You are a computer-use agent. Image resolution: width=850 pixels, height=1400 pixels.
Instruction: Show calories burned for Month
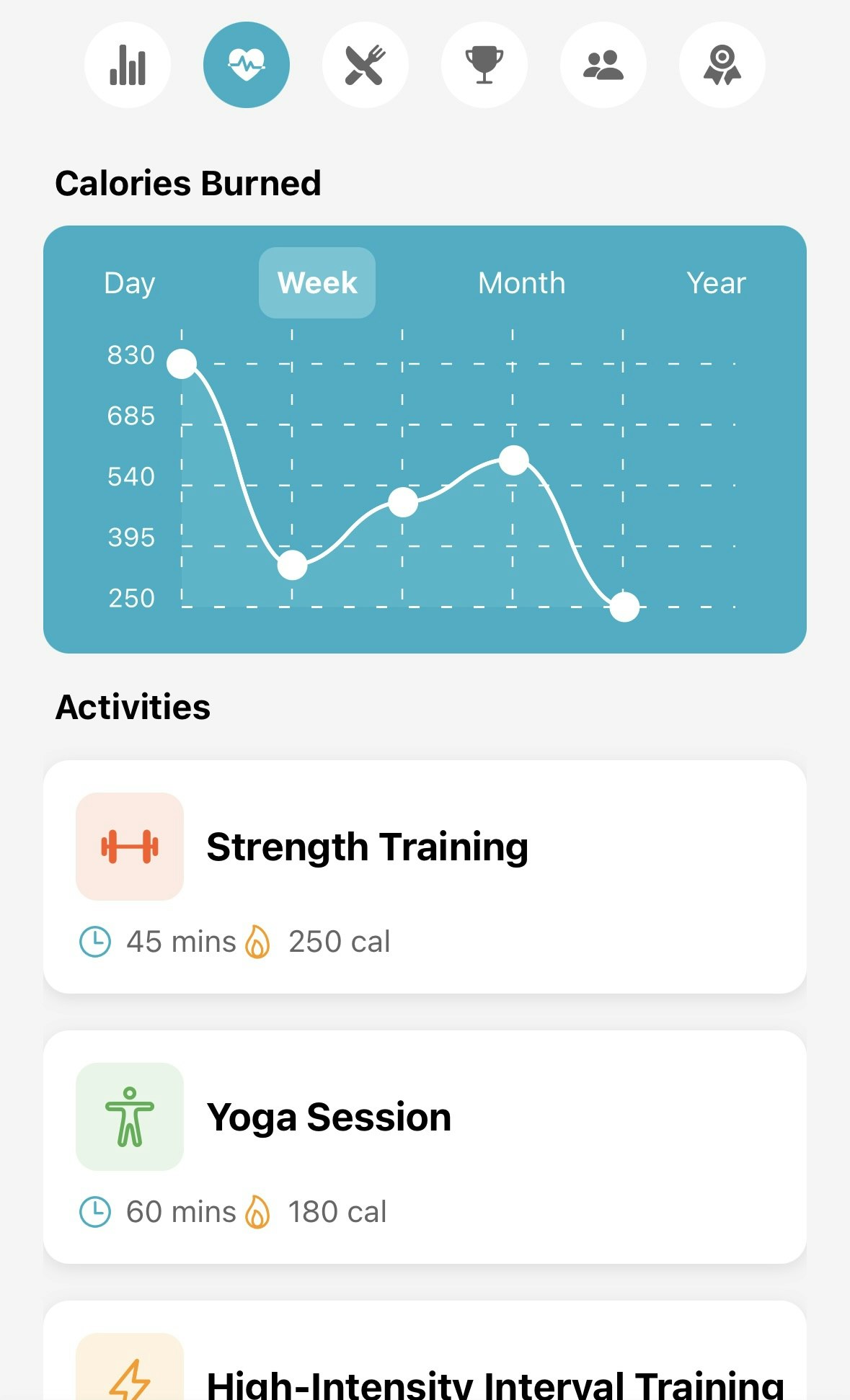[x=522, y=283]
